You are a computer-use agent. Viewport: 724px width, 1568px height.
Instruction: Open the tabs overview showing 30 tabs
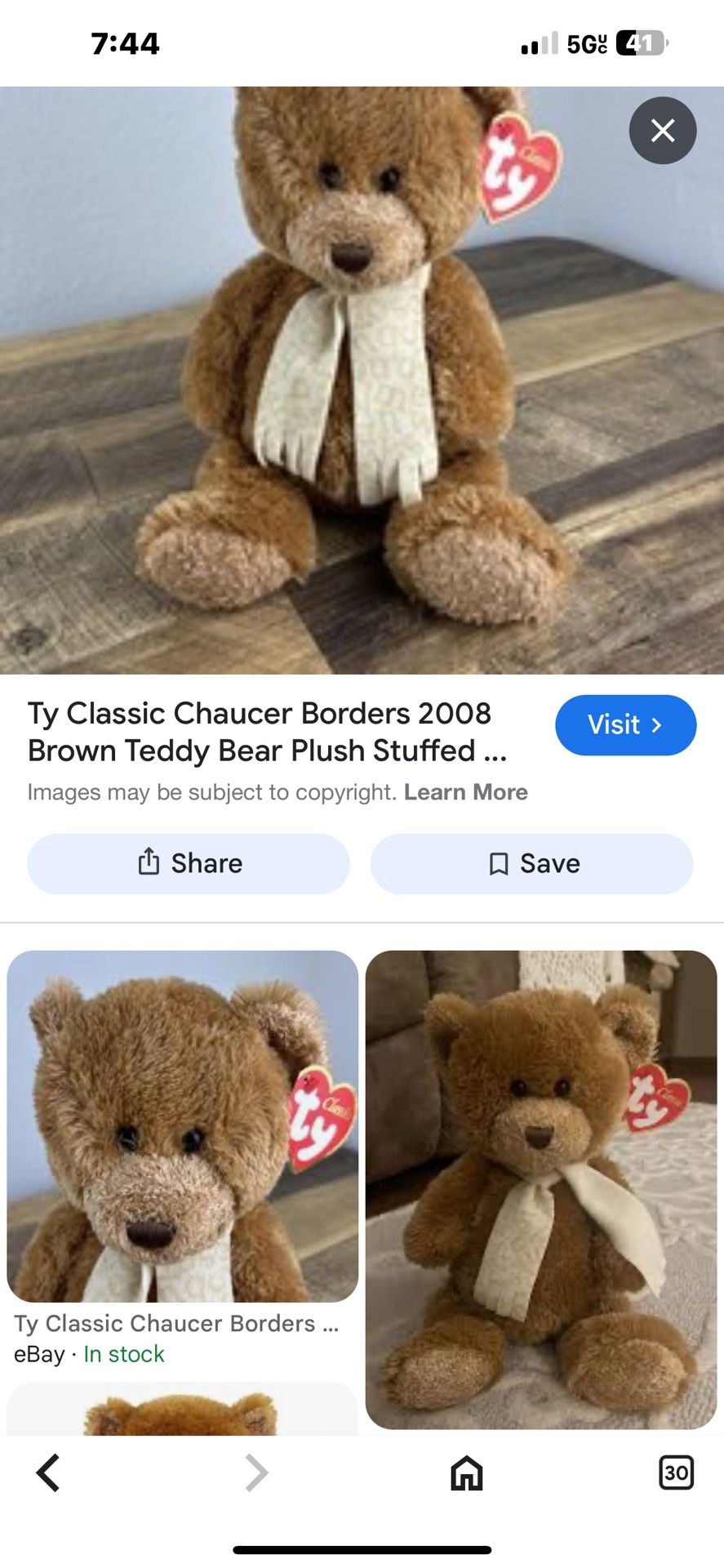(x=676, y=1474)
